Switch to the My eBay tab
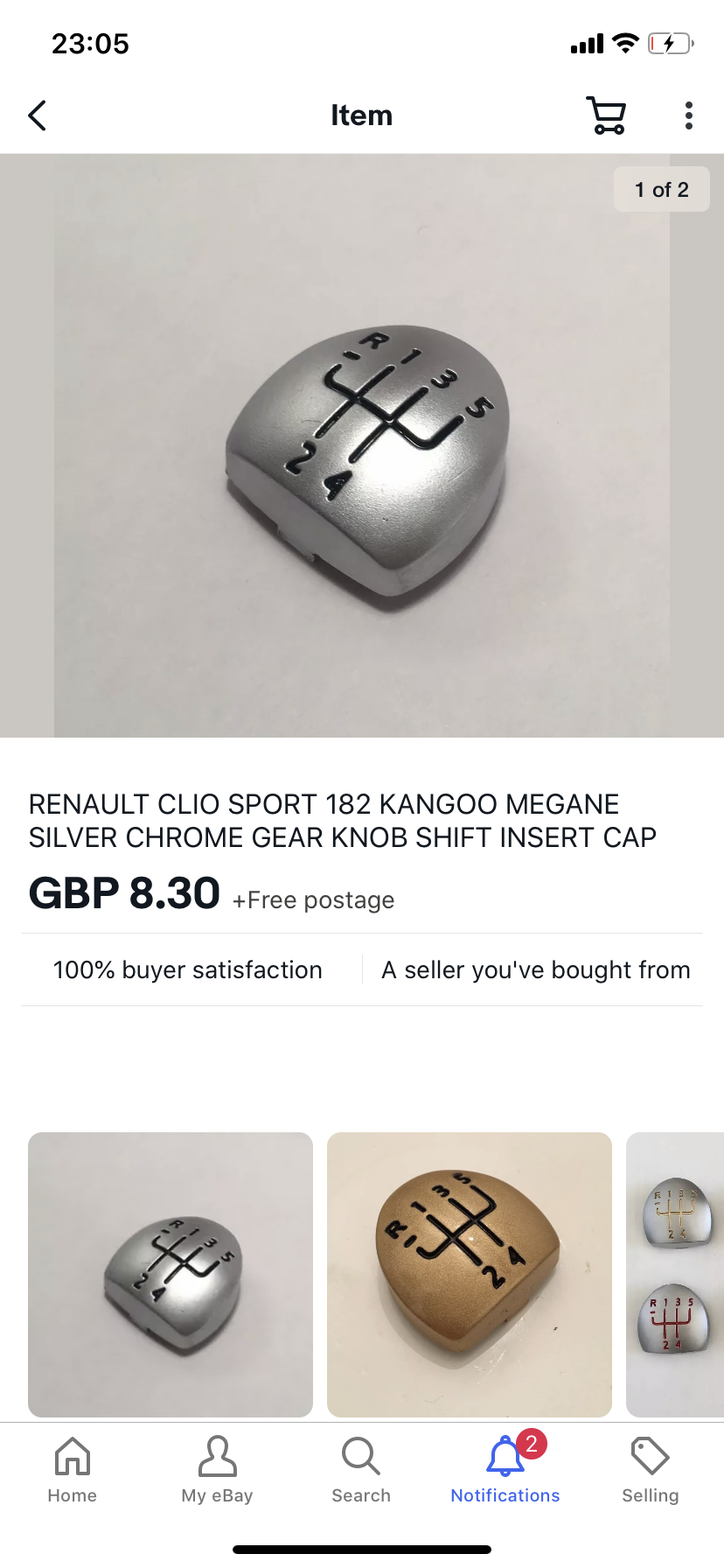The image size is (724, 1568). click(x=217, y=1470)
